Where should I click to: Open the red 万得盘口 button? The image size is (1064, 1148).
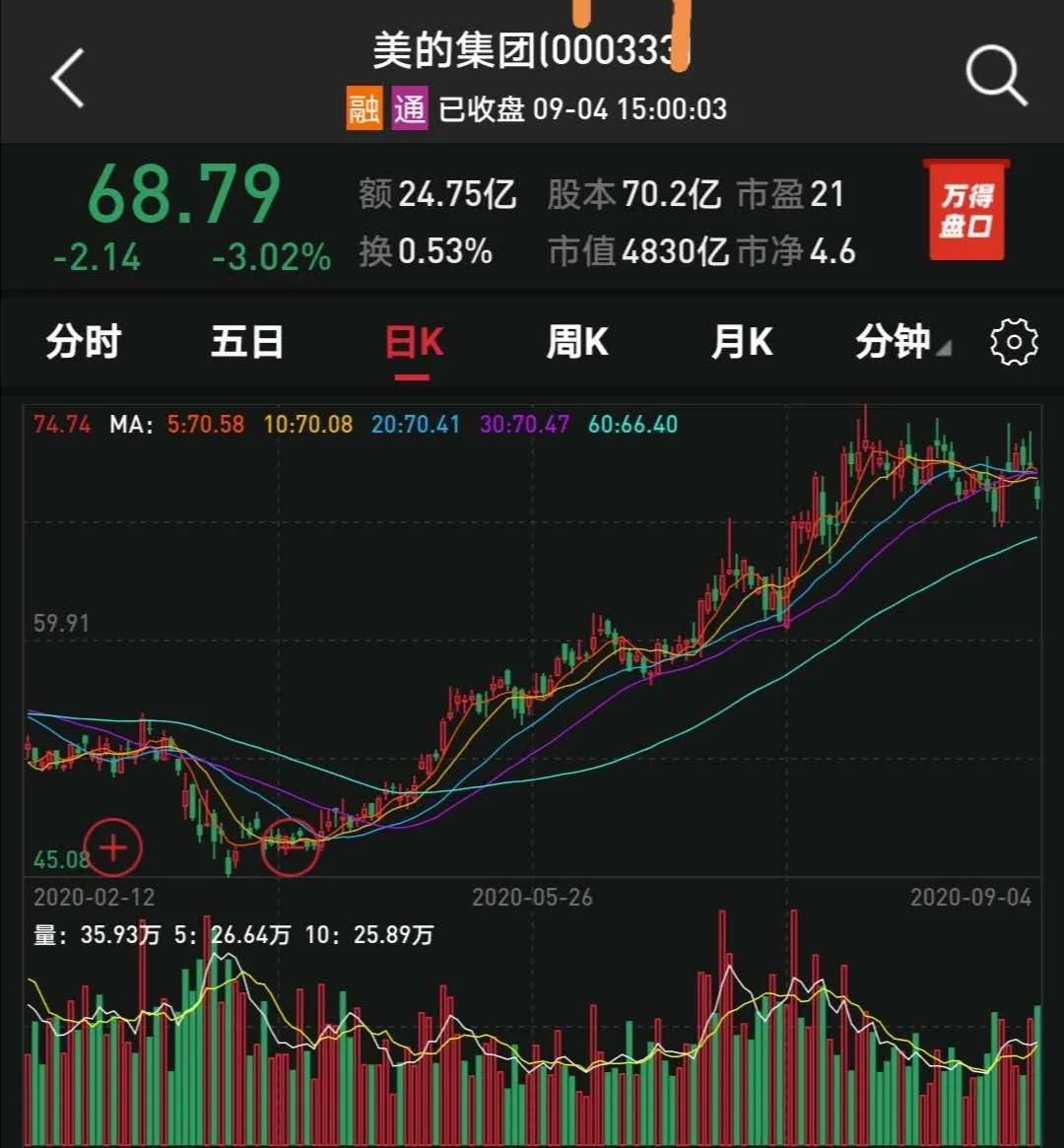[966, 212]
